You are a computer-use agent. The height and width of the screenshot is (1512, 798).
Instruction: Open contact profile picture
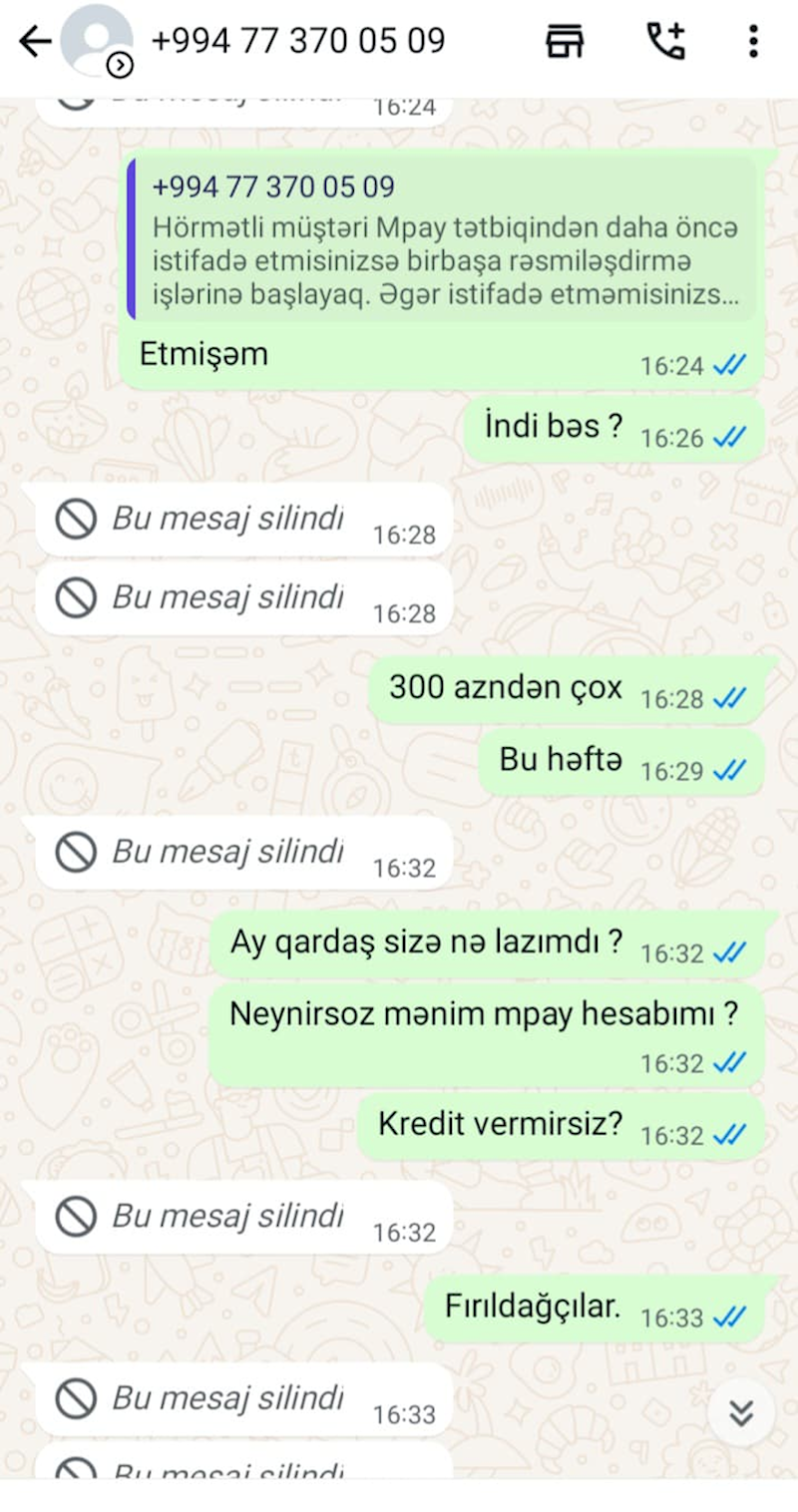pyautogui.click(x=96, y=40)
